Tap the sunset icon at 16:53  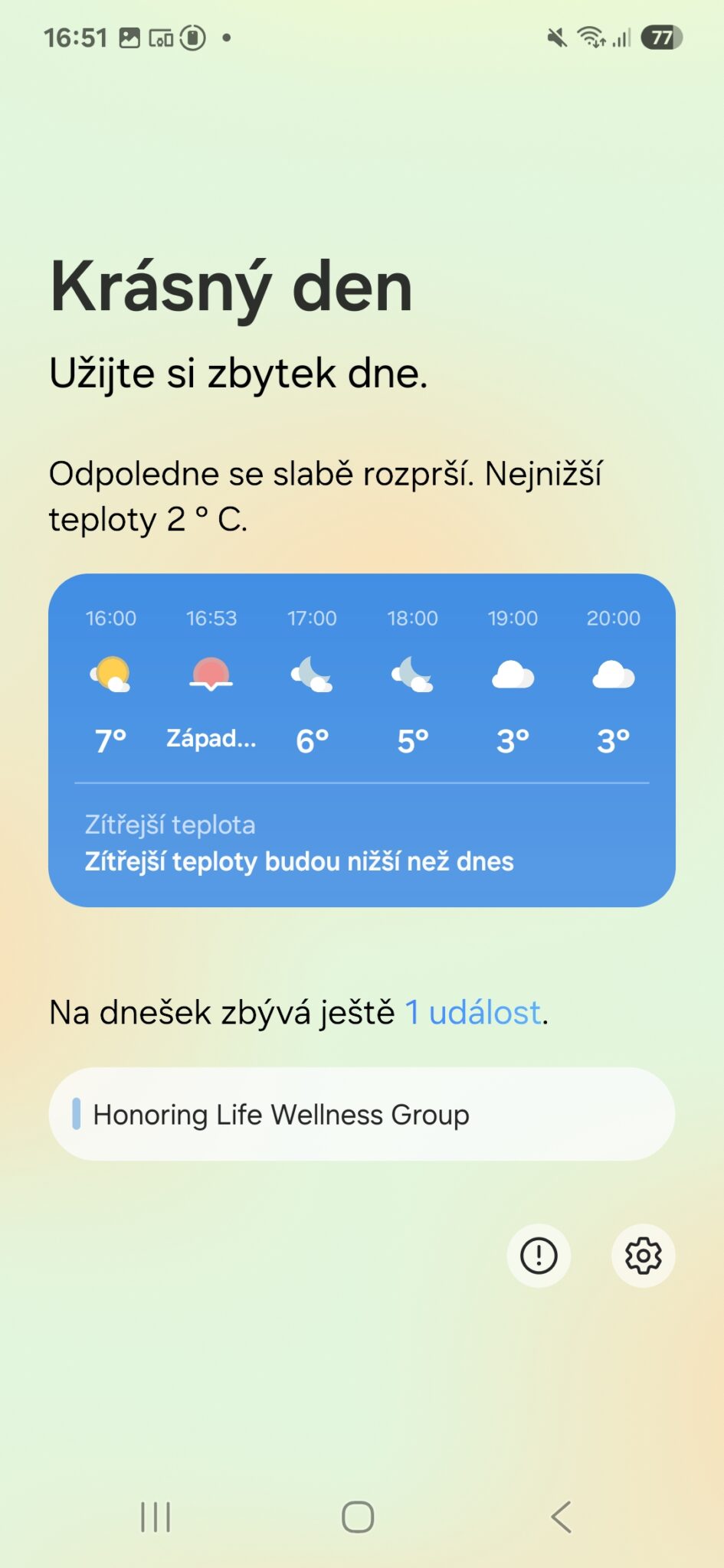pos(211,674)
